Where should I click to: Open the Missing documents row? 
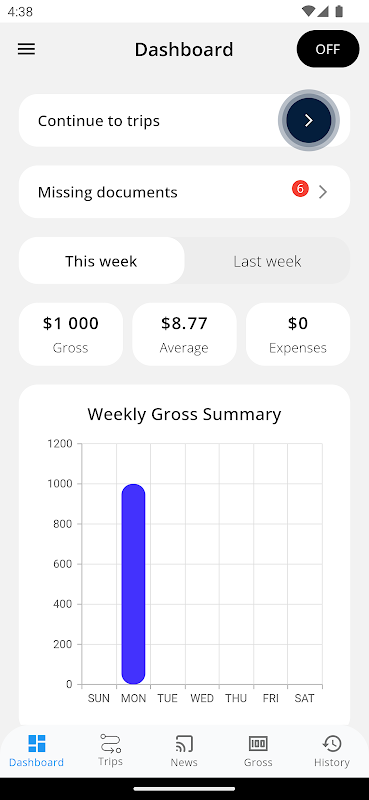[x=184, y=192]
